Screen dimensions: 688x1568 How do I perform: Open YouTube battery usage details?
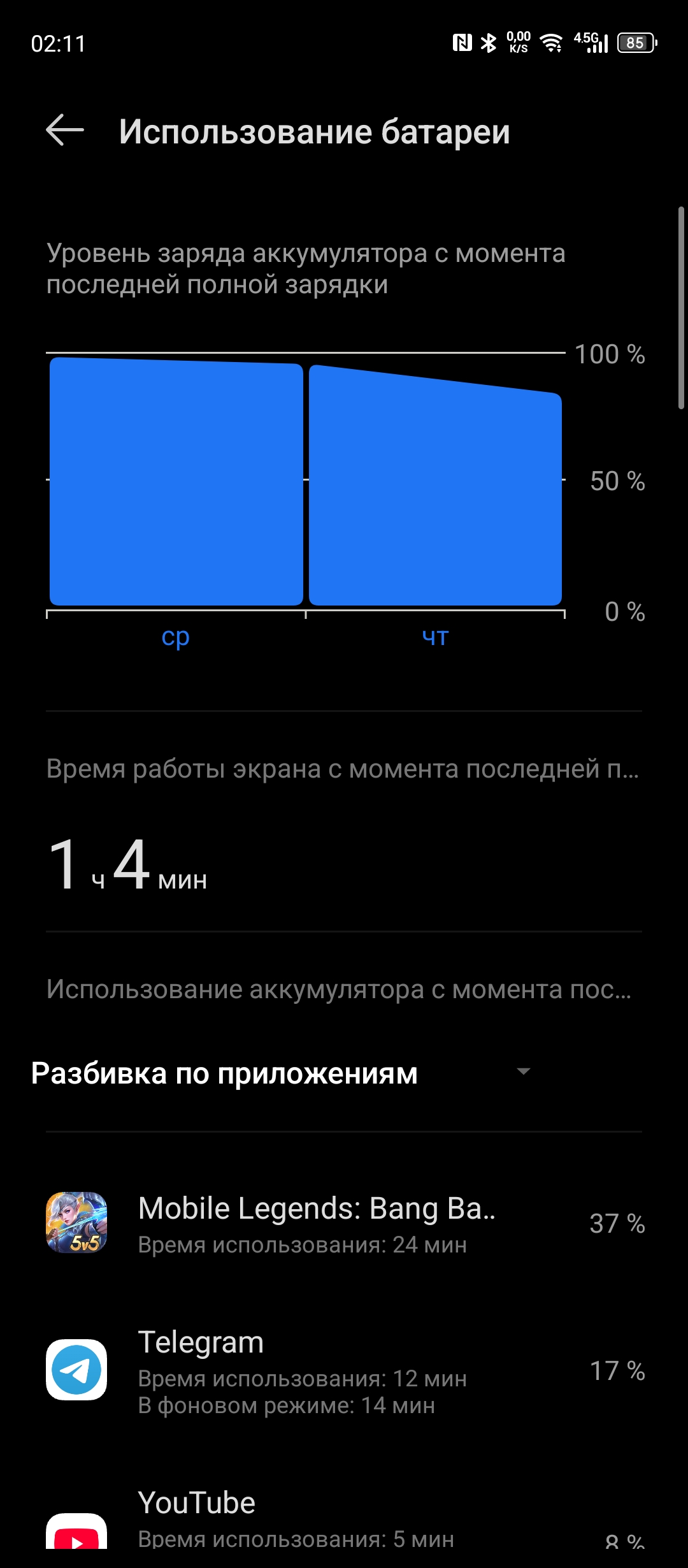[x=344, y=1517]
